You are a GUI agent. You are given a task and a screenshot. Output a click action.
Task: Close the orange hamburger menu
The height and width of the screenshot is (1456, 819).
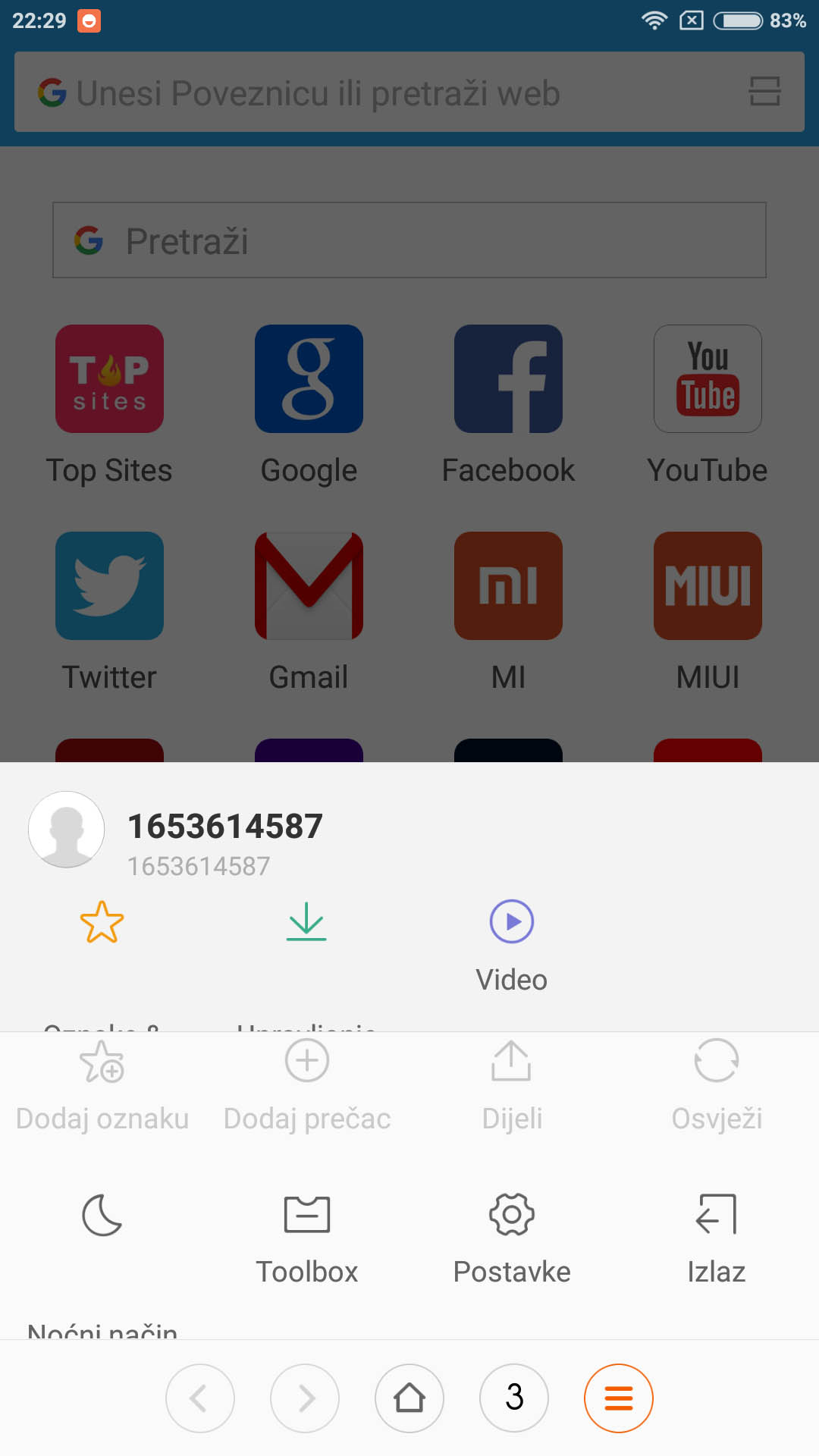click(x=619, y=1398)
